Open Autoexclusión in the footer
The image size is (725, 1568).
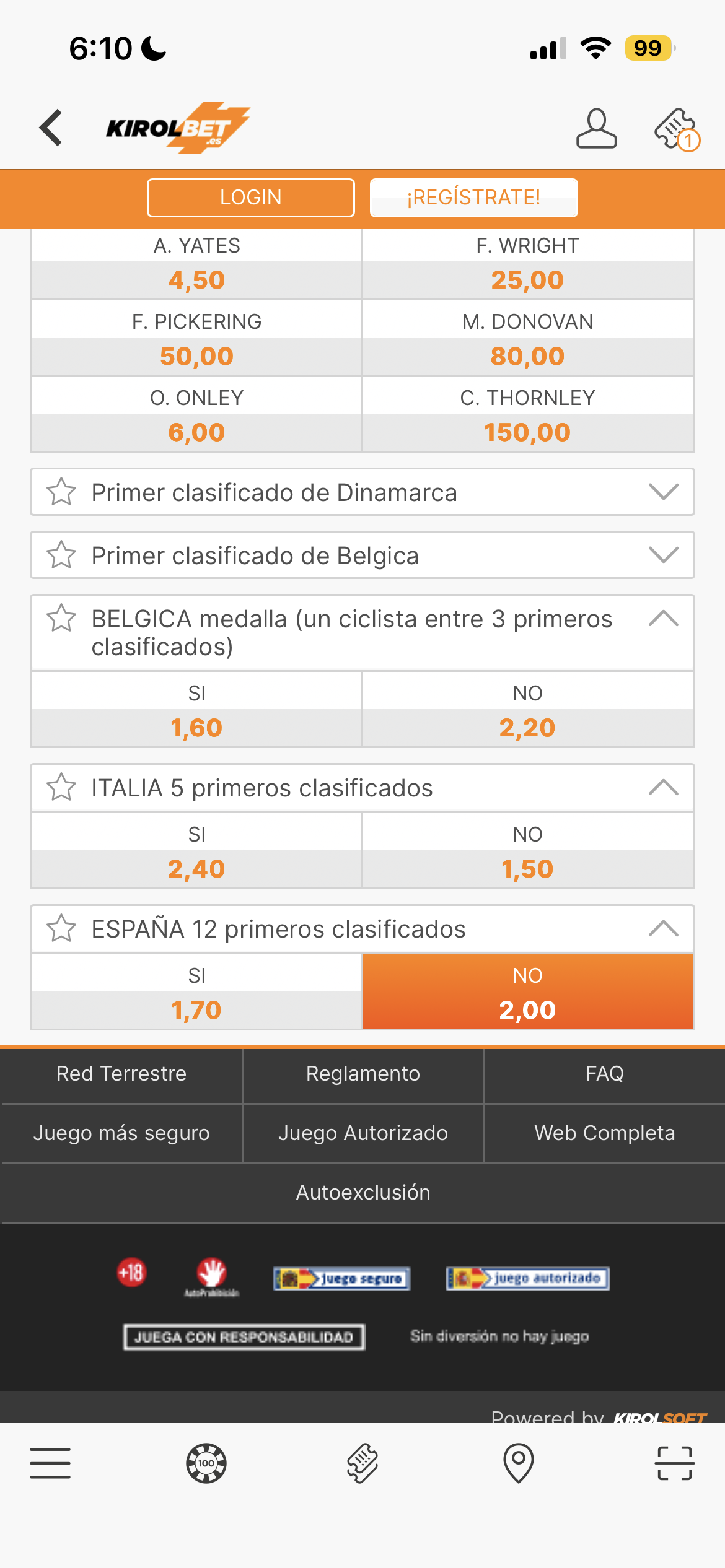click(x=363, y=1193)
